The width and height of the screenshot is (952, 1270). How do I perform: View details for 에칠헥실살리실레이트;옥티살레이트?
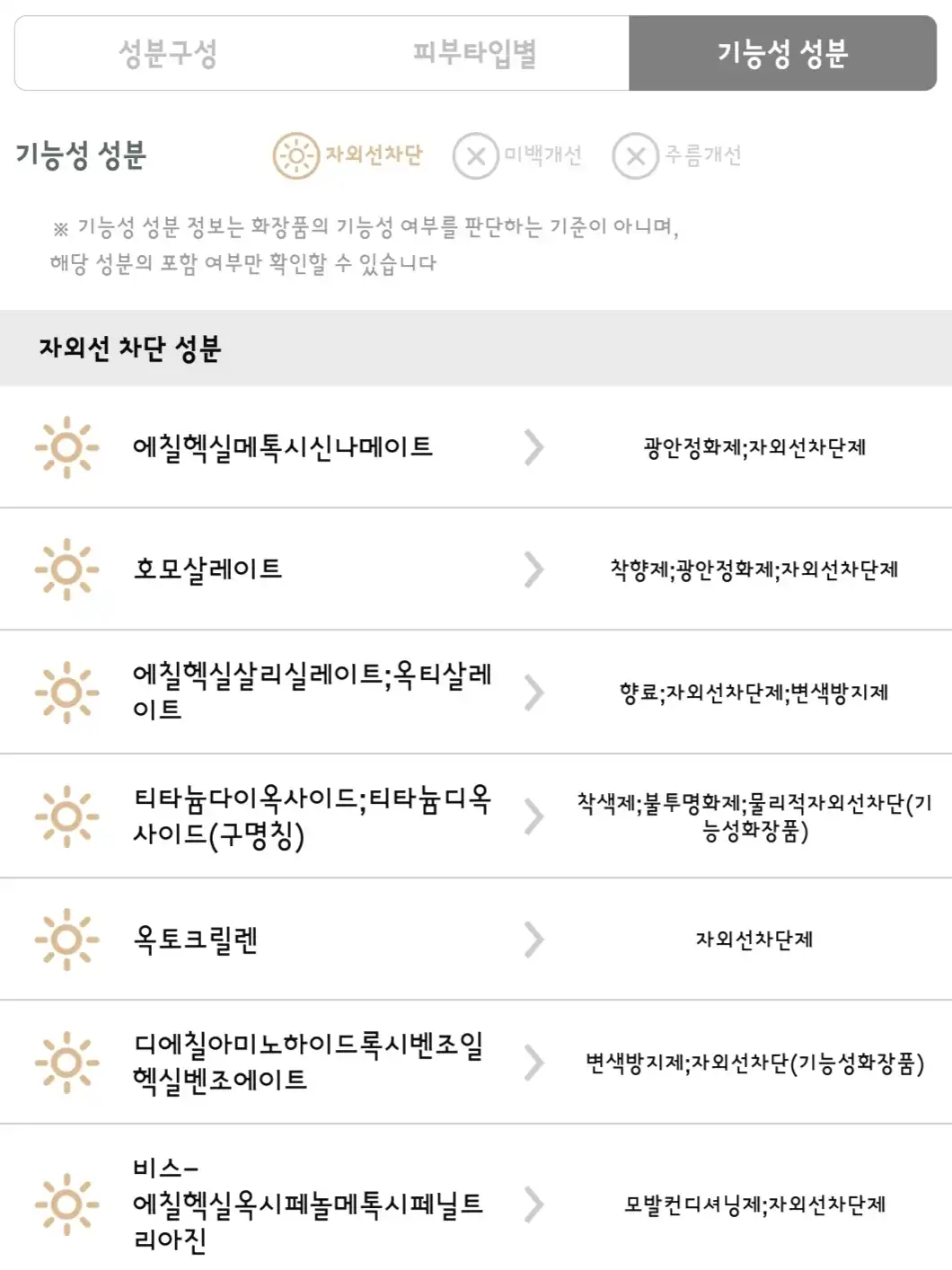pos(312,692)
